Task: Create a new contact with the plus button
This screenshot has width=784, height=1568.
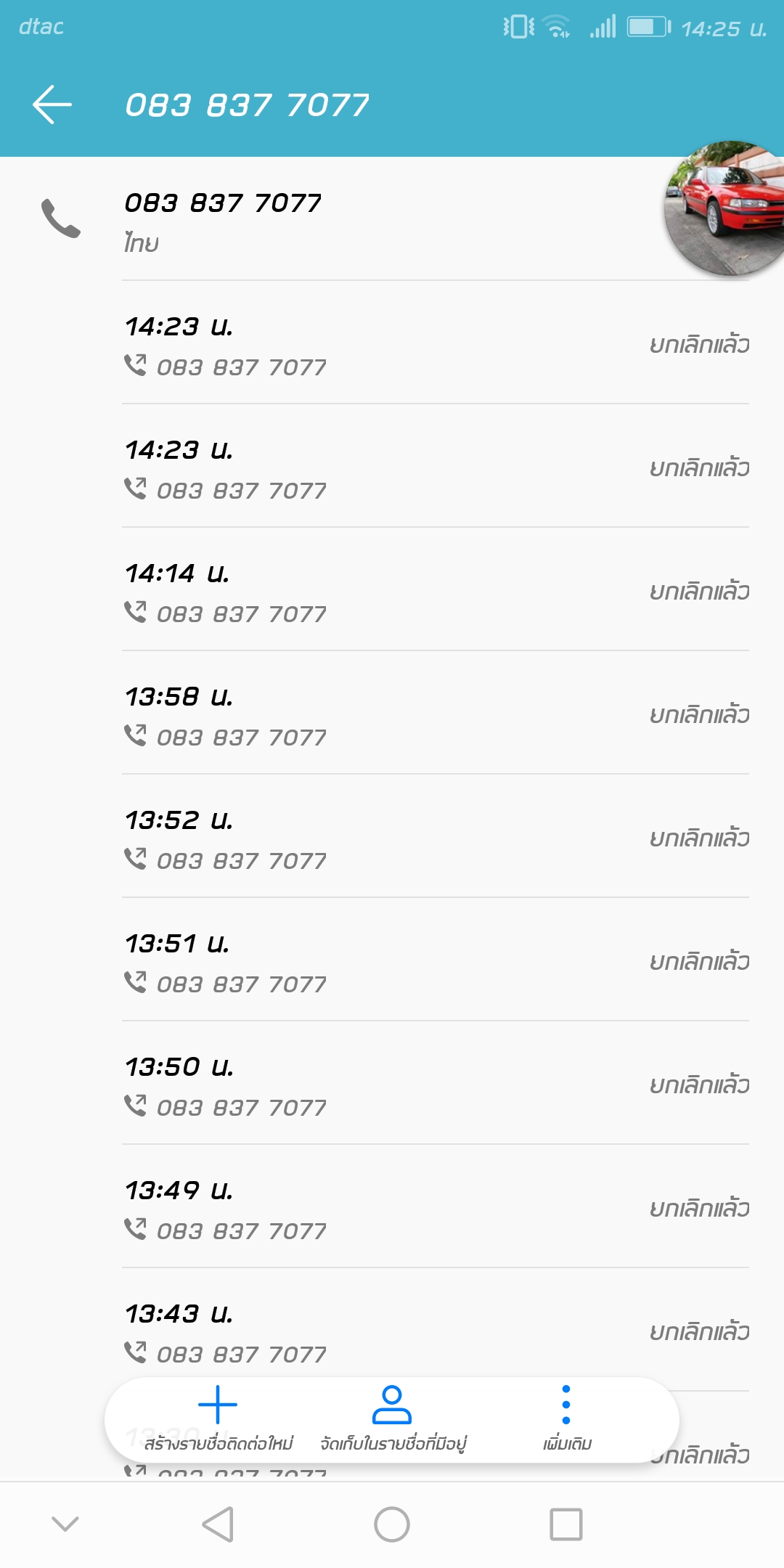Action: tap(218, 1418)
